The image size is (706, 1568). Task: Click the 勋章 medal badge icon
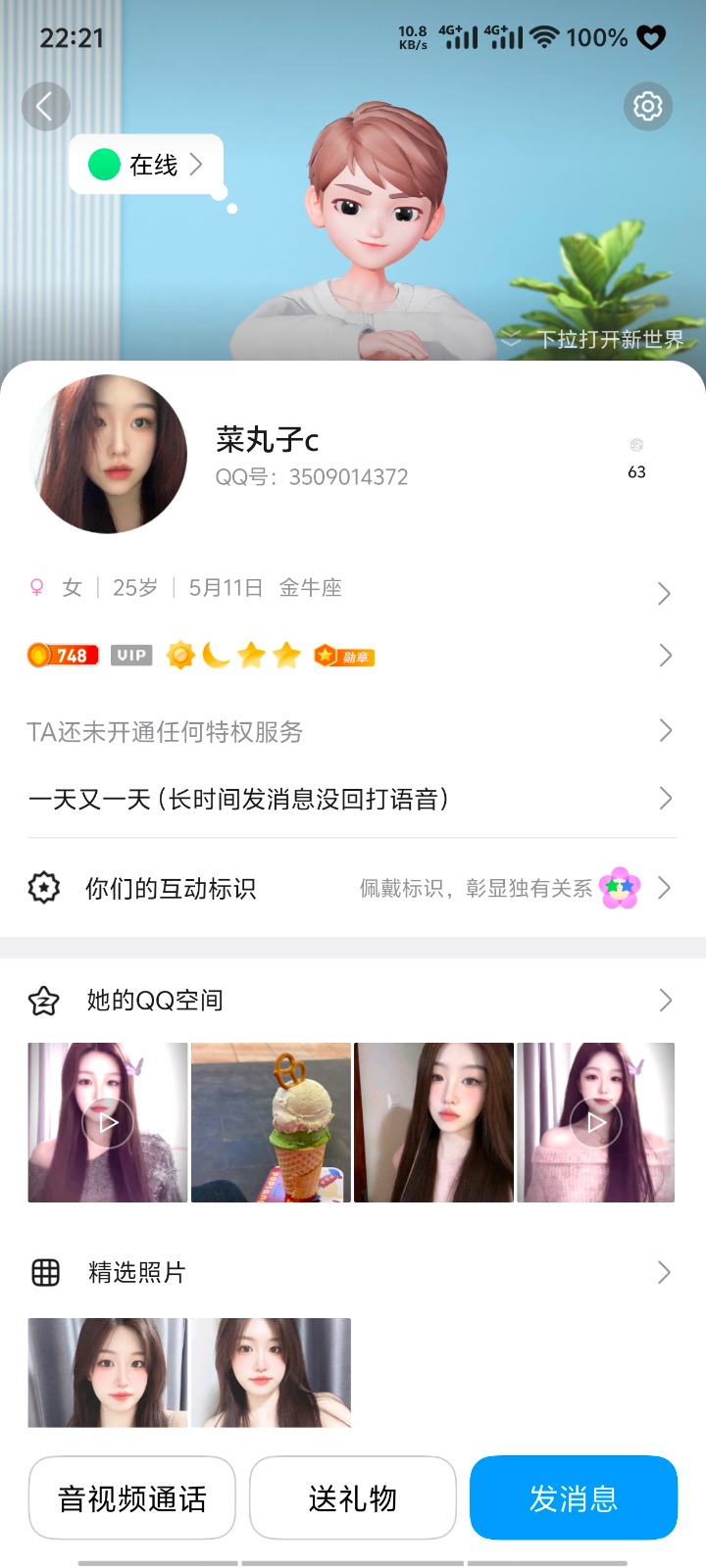click(x=344, y=655)
